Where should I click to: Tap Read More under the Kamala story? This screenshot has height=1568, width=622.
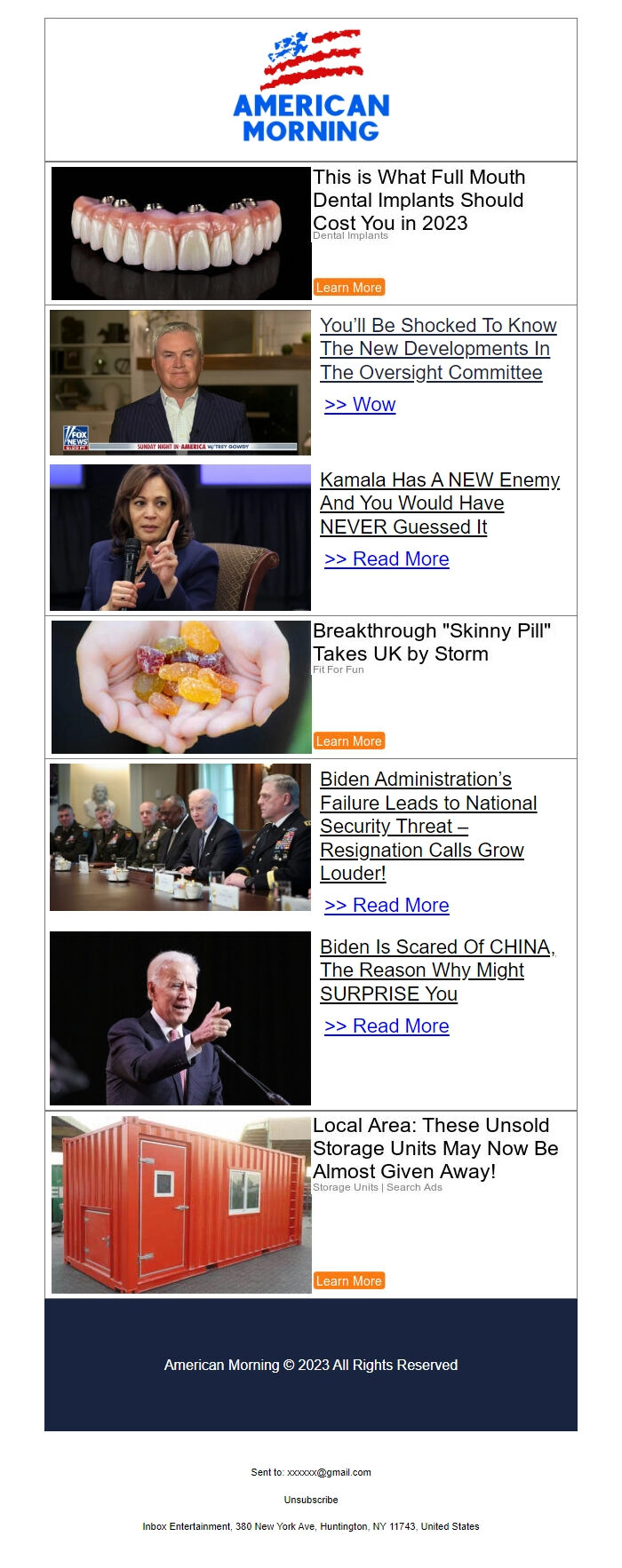[387, 559]
